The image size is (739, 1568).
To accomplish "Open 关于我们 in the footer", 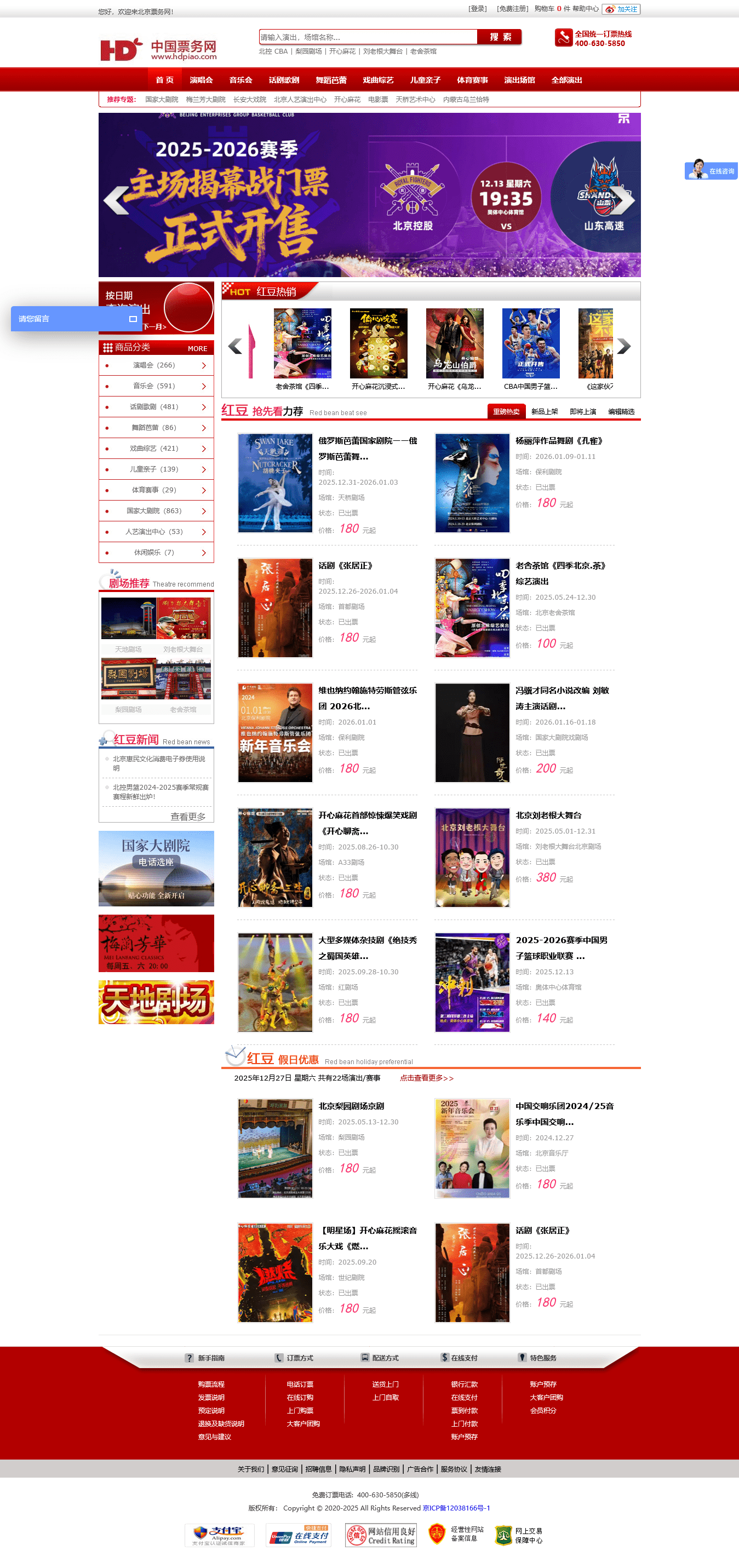I will click(250, 1469).
